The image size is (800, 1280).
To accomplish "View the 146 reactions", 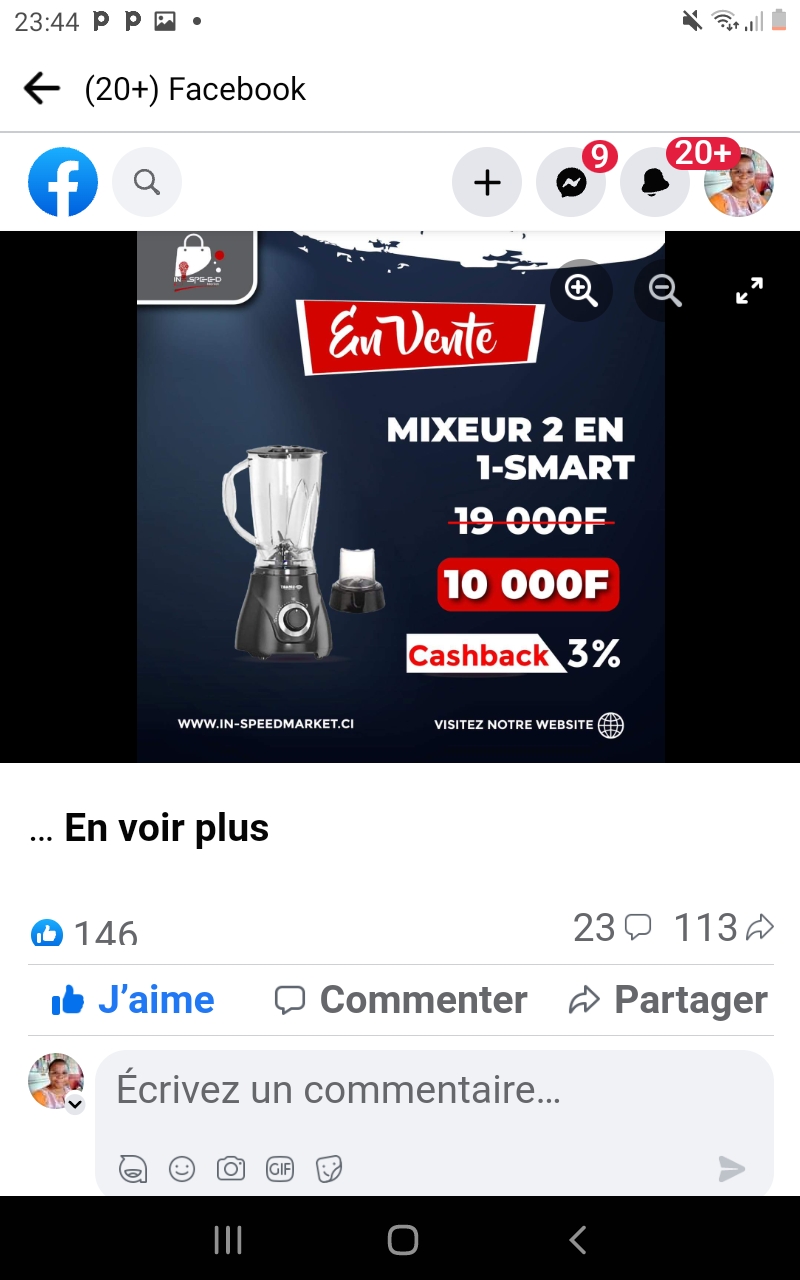I will [x=85, y=932].
